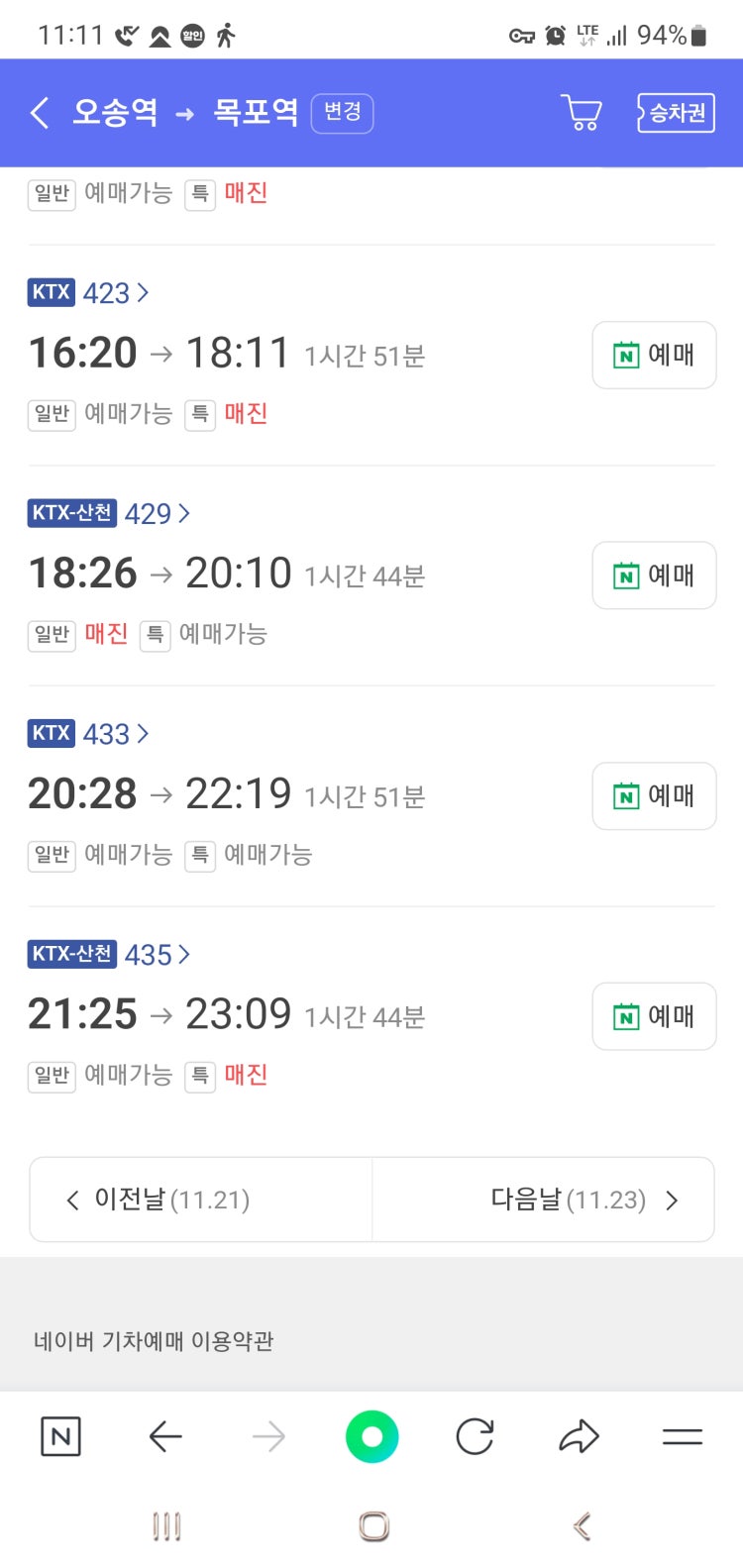Book the 18:26 KTX-산천 429 train

coord(654,575)
